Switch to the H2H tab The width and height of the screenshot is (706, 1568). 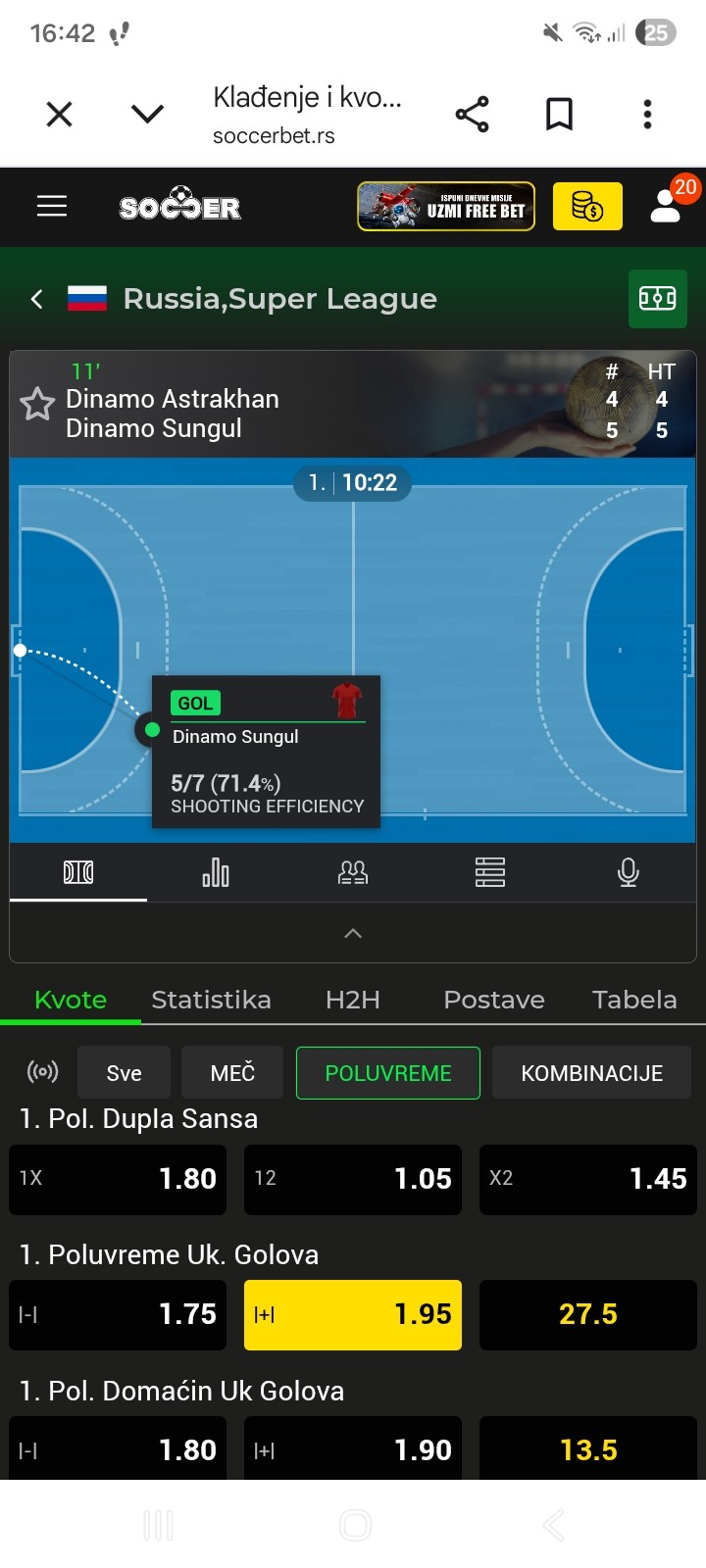click(x=353, y=1000)
